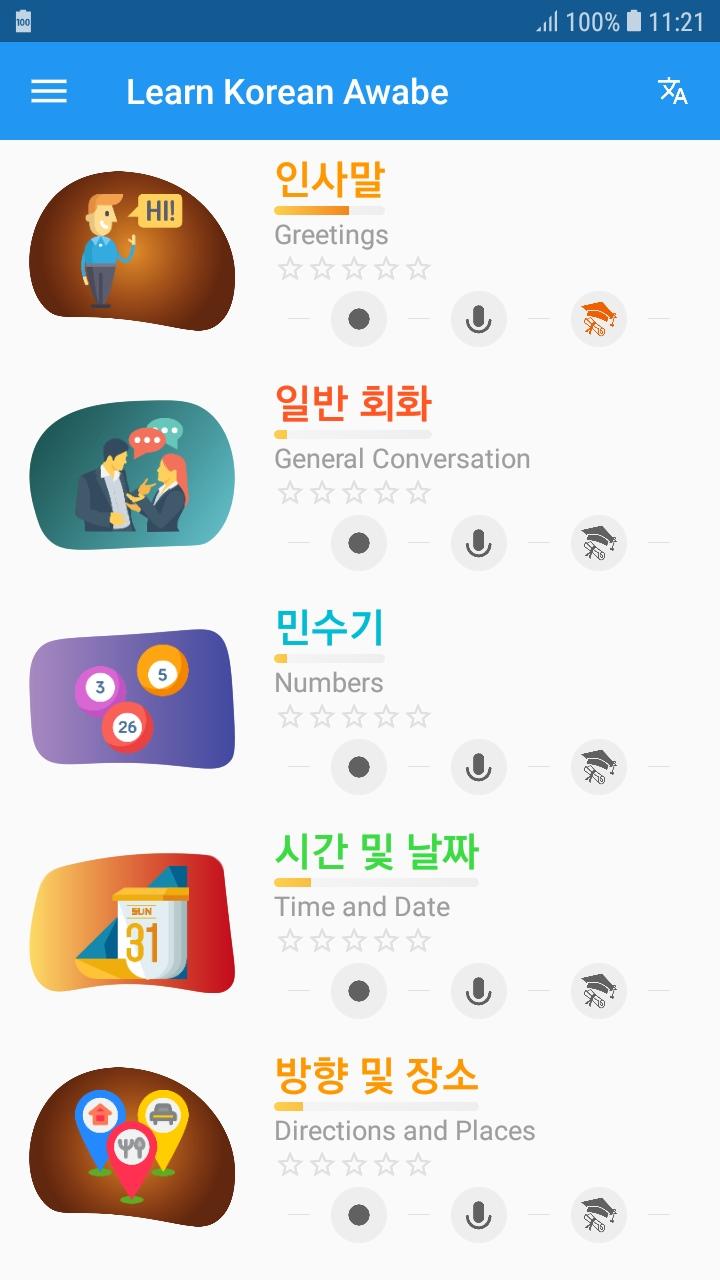
Task: Tap the record dot under General Conversation
Action: 359,543
